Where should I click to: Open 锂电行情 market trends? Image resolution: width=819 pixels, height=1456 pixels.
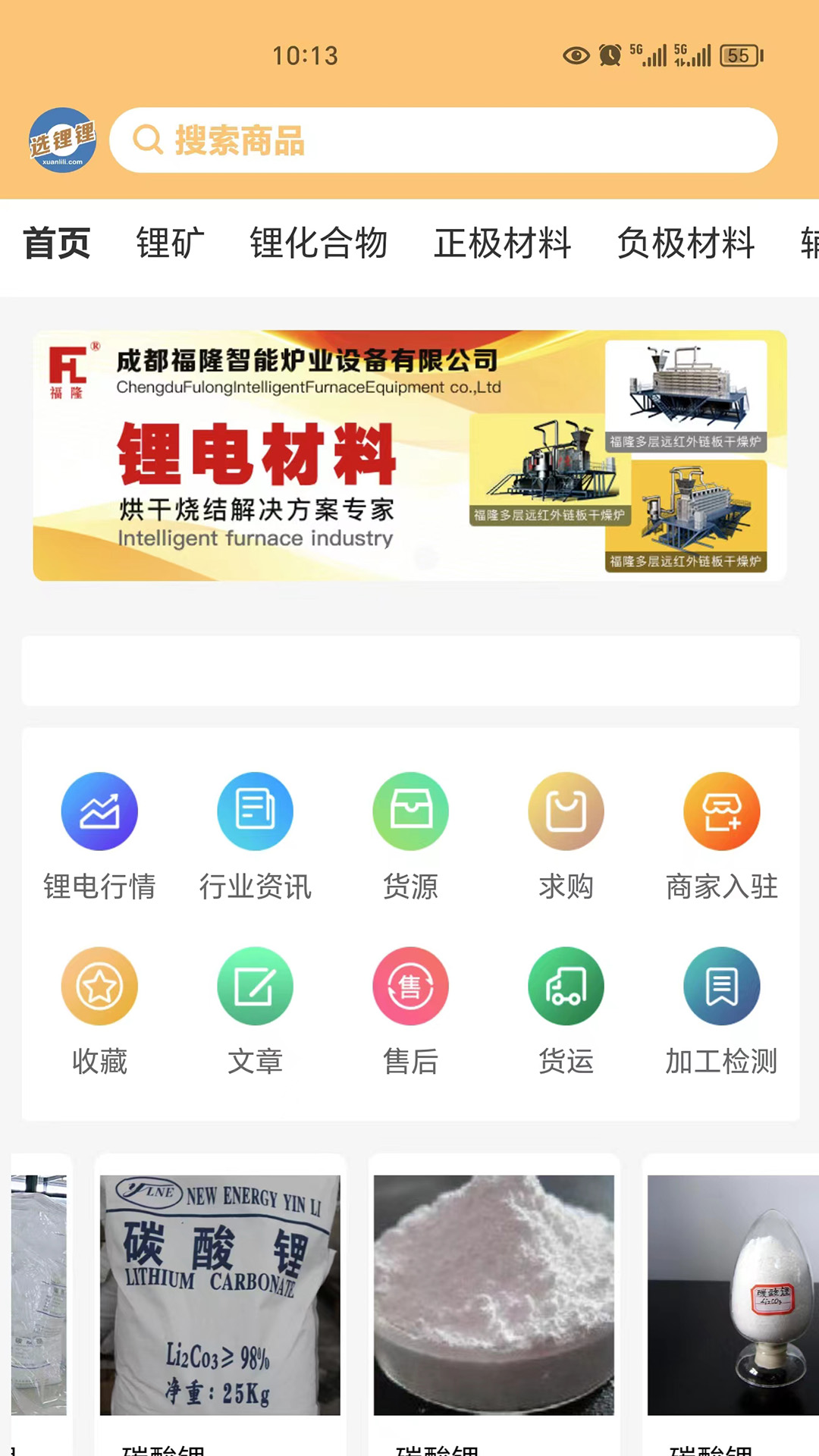99,836
